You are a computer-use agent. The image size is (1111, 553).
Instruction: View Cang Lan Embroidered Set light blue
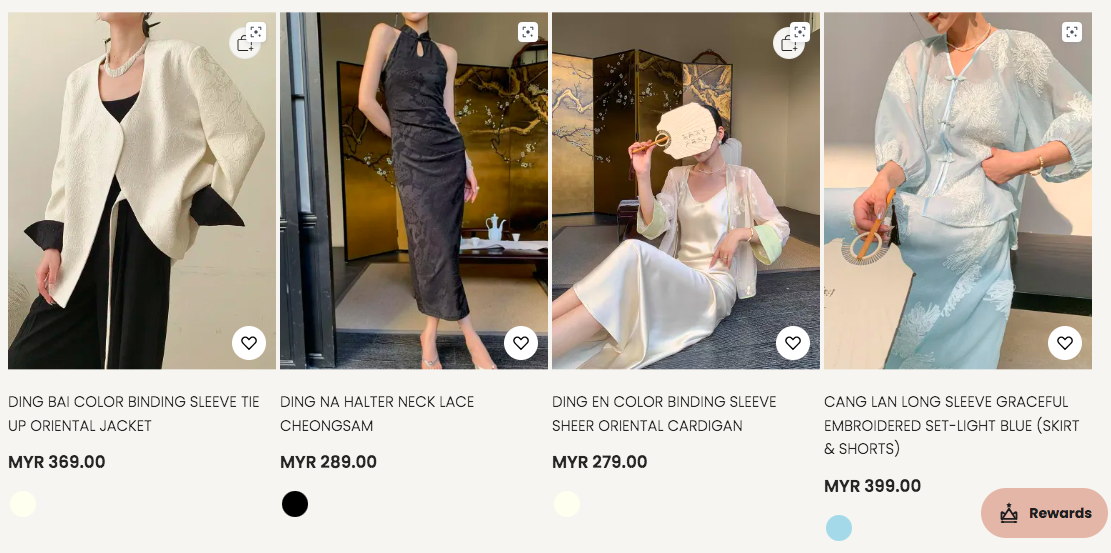coord(946,425)
